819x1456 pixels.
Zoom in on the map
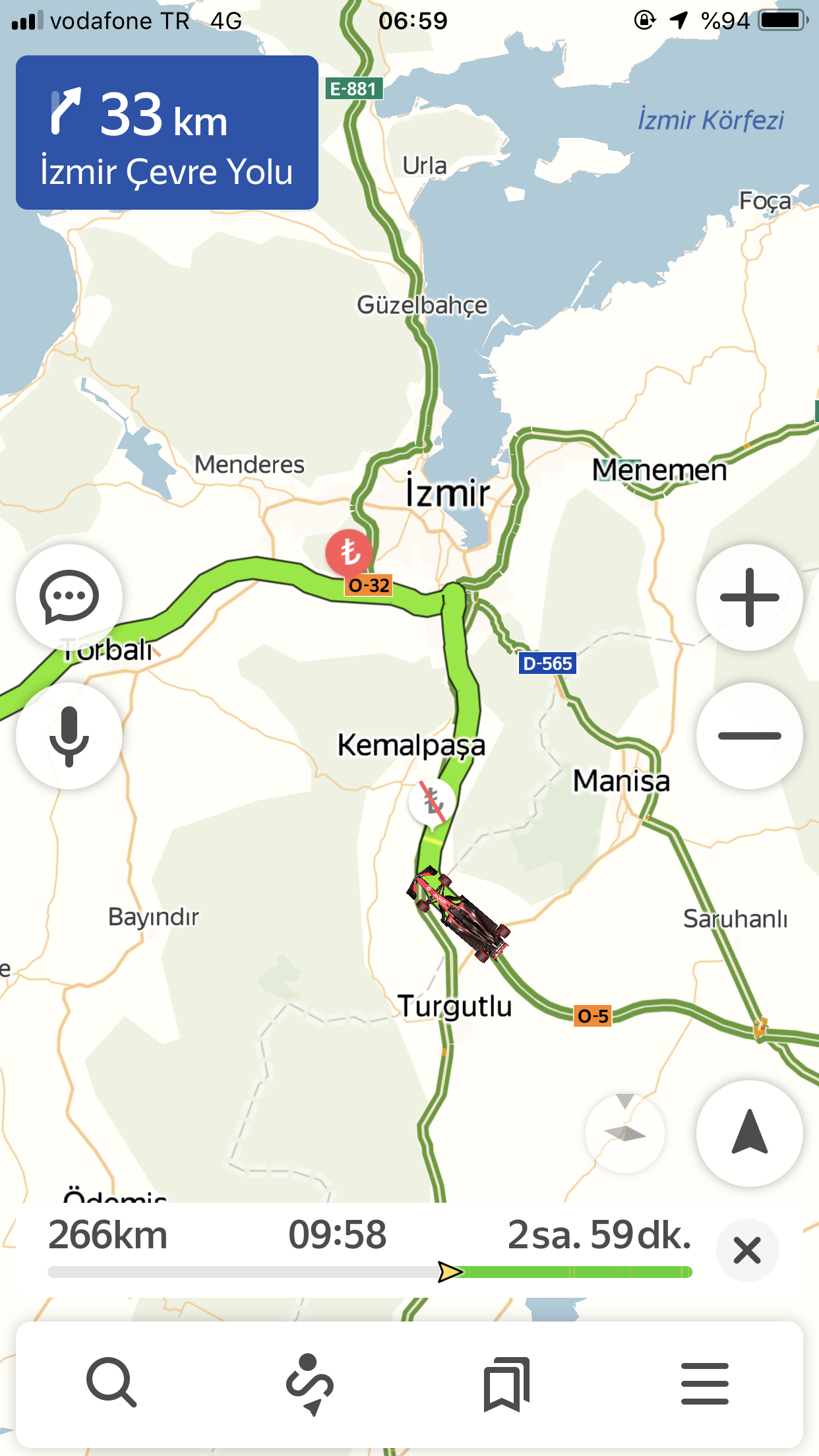tap(749, 597)
